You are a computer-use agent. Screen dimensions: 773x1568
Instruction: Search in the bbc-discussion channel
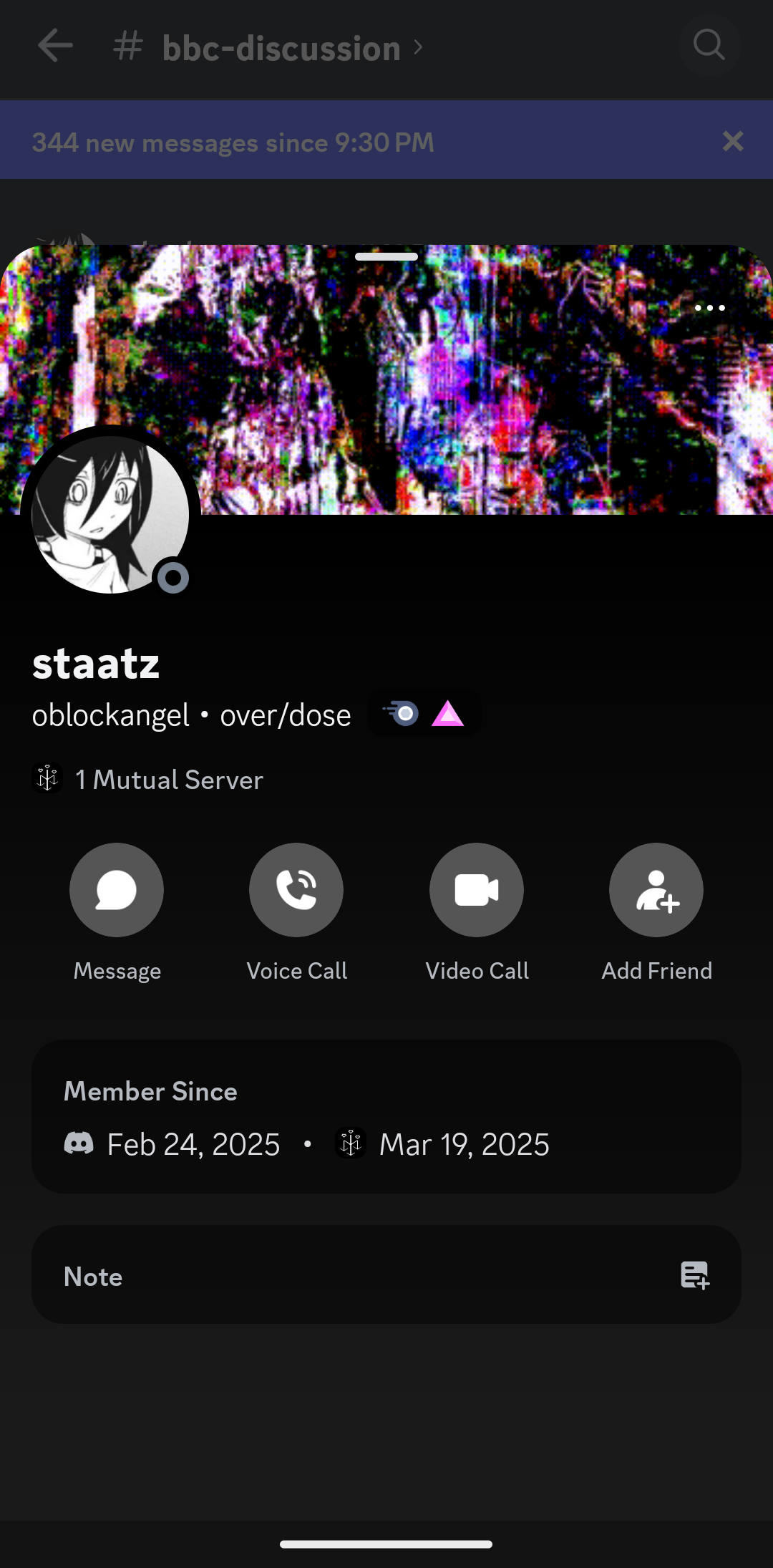click(709, 45)
